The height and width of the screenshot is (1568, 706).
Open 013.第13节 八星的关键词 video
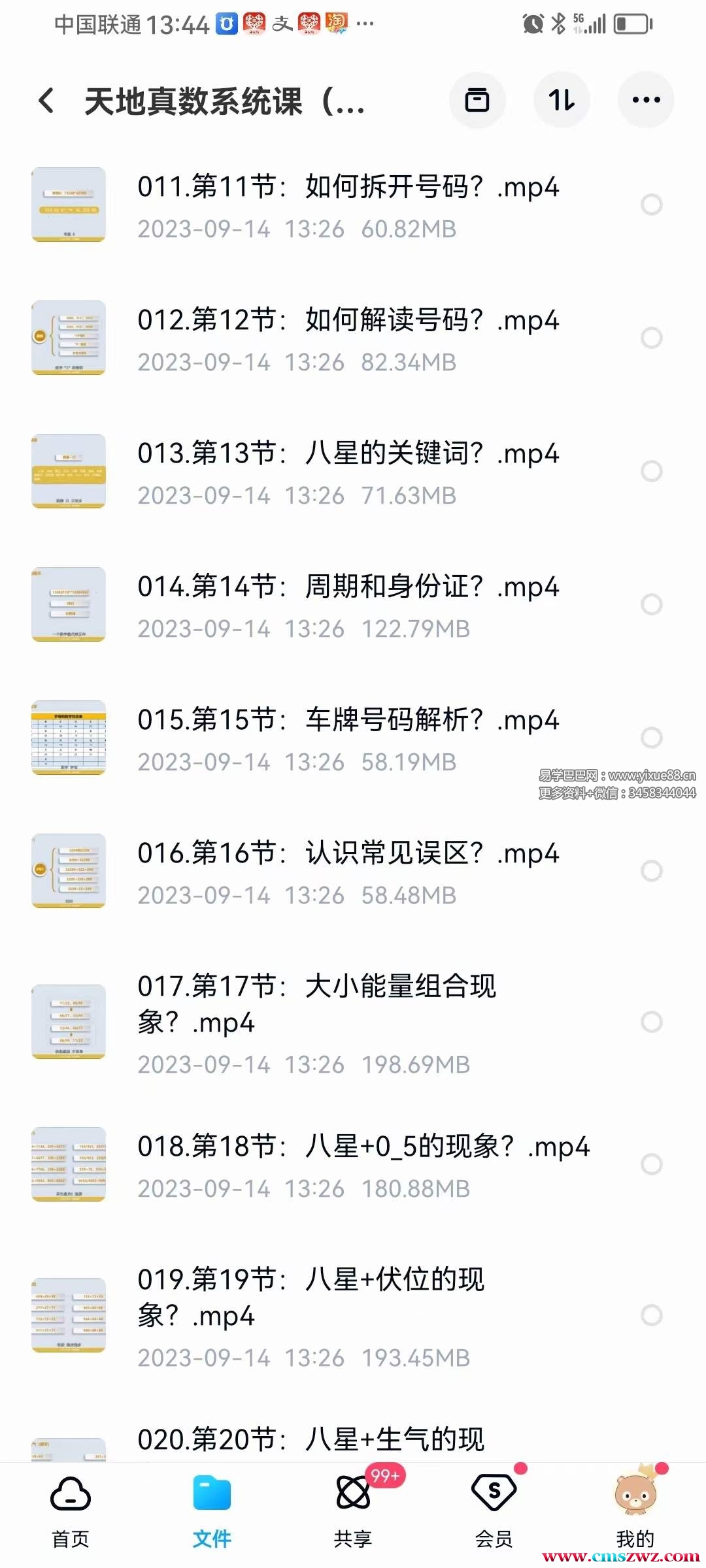(x=348, y=454)
